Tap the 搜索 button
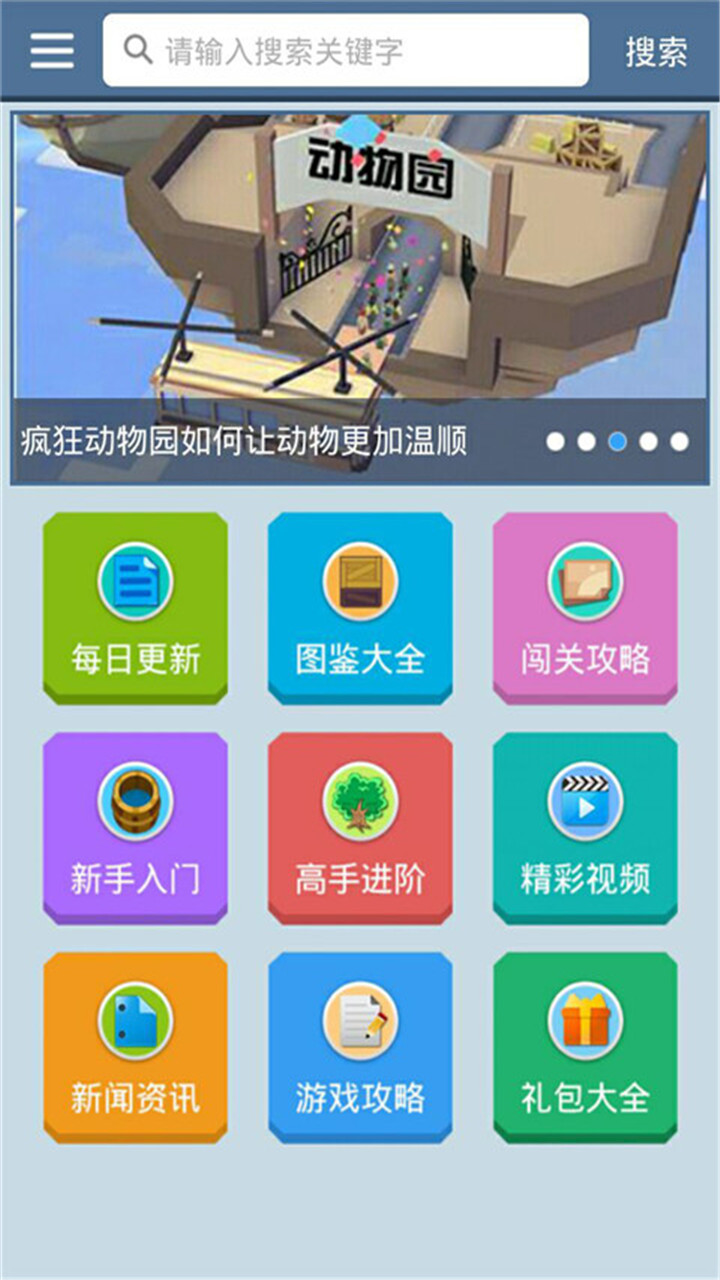The image size is (720, 1280). point(656,52)
